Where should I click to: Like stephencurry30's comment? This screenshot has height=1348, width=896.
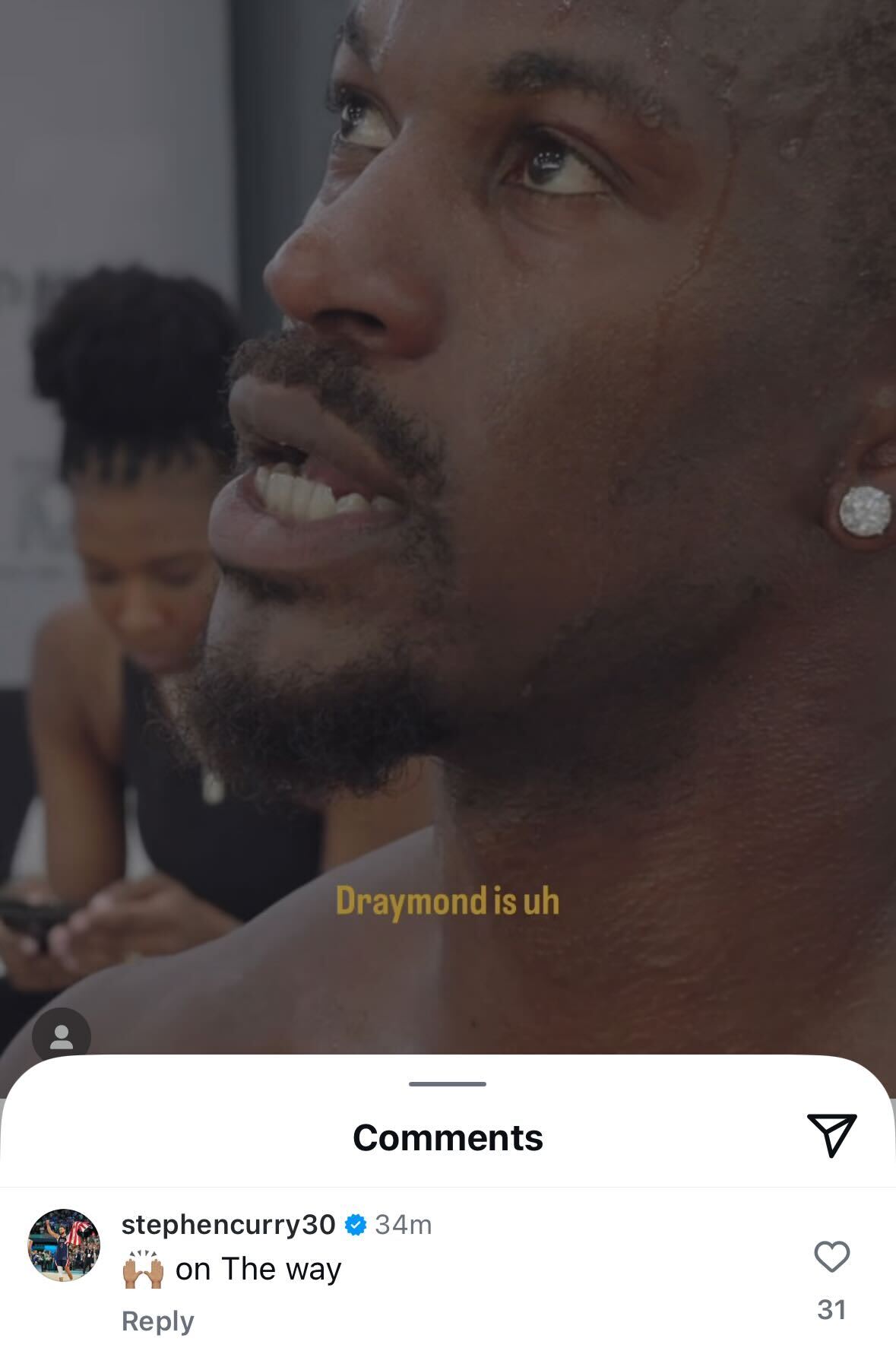831,1257
